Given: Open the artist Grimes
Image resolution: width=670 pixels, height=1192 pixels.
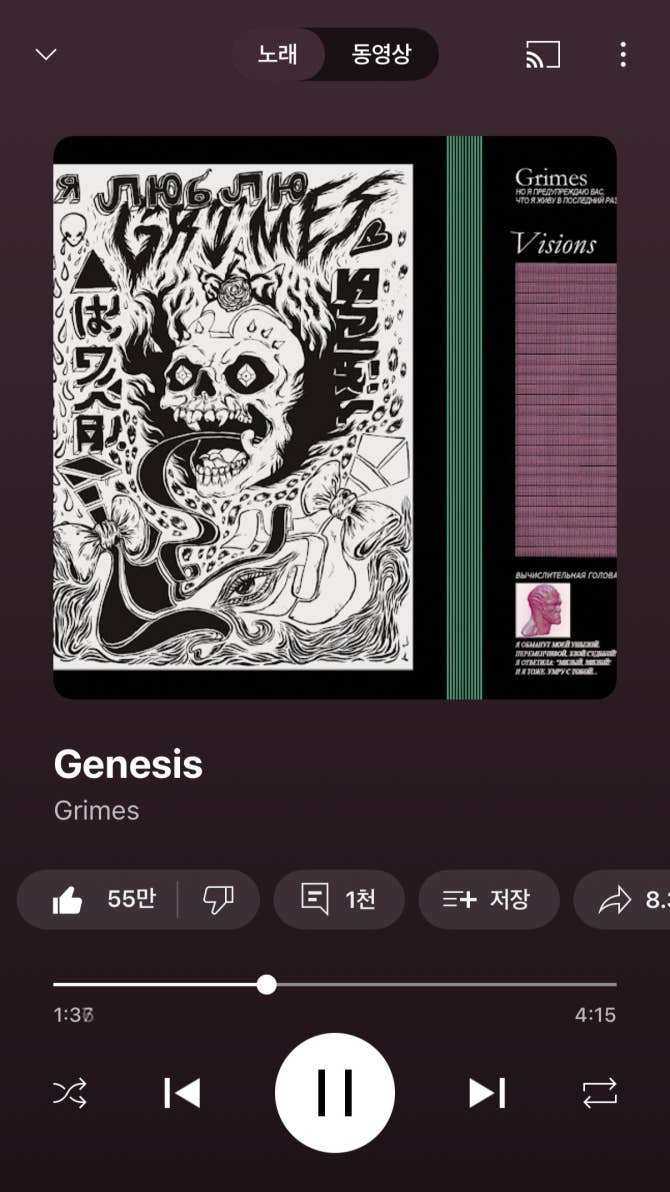Looking at the screenshot, I should [x=97, y=810].
